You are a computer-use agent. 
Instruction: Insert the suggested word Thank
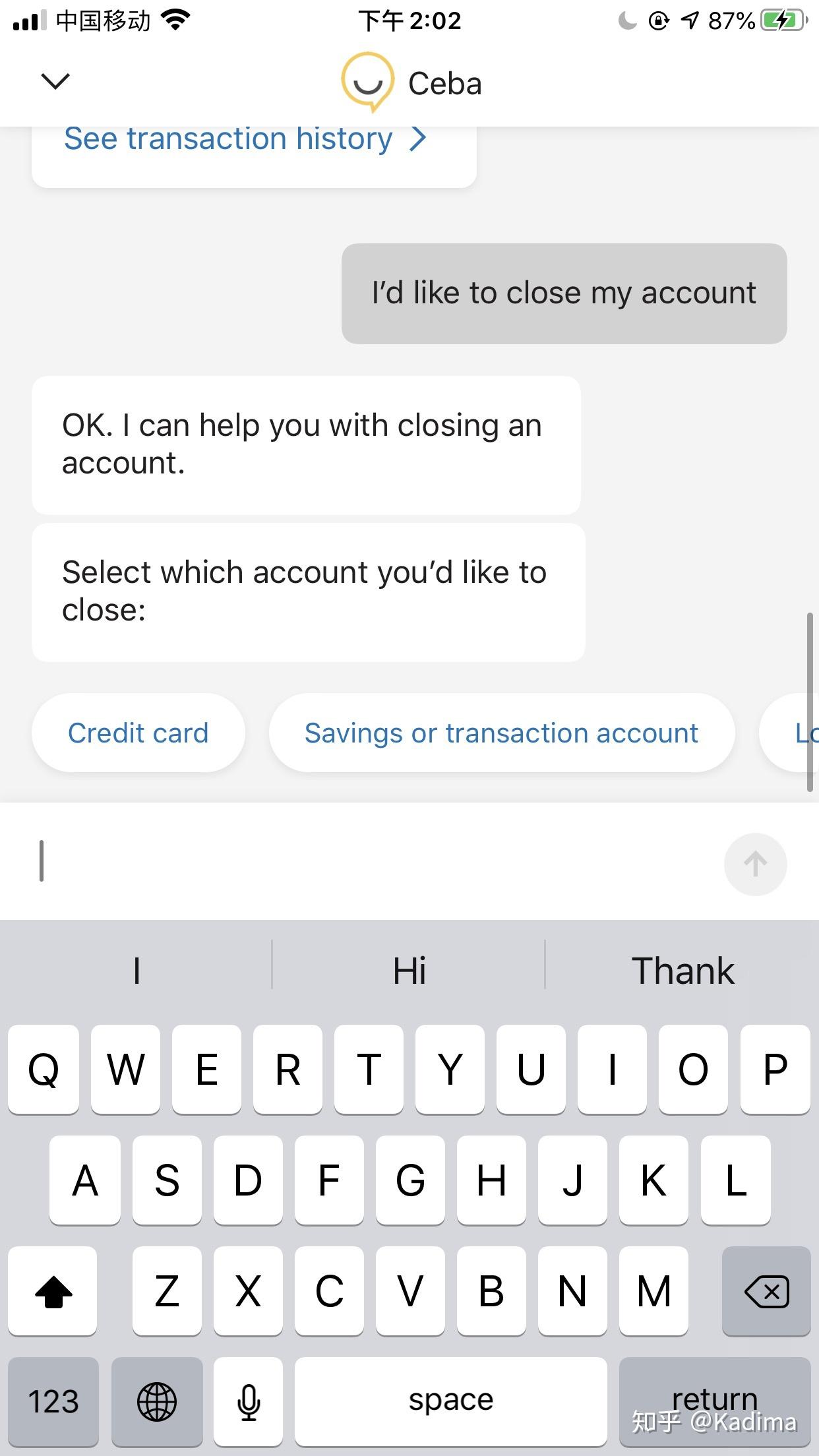click(x=682, y=971)
